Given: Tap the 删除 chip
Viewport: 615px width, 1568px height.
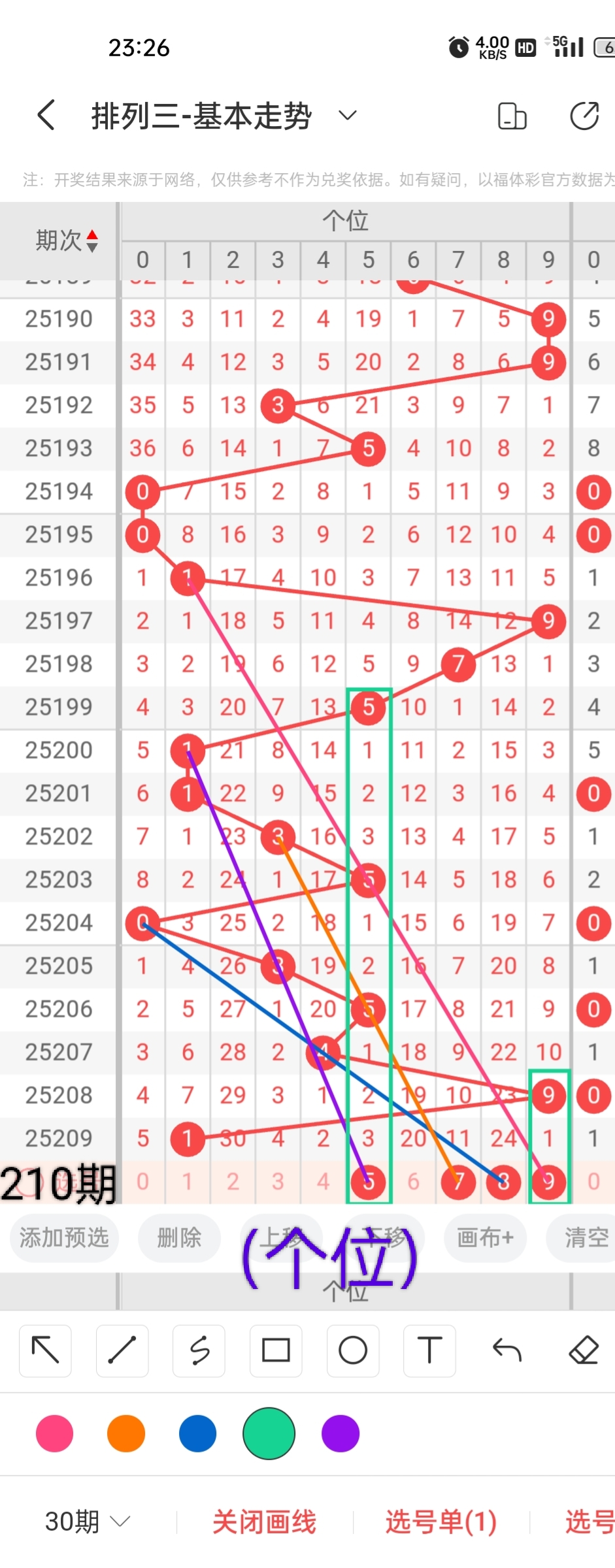Looking at the screenshot, I should tap(179, 1237).
